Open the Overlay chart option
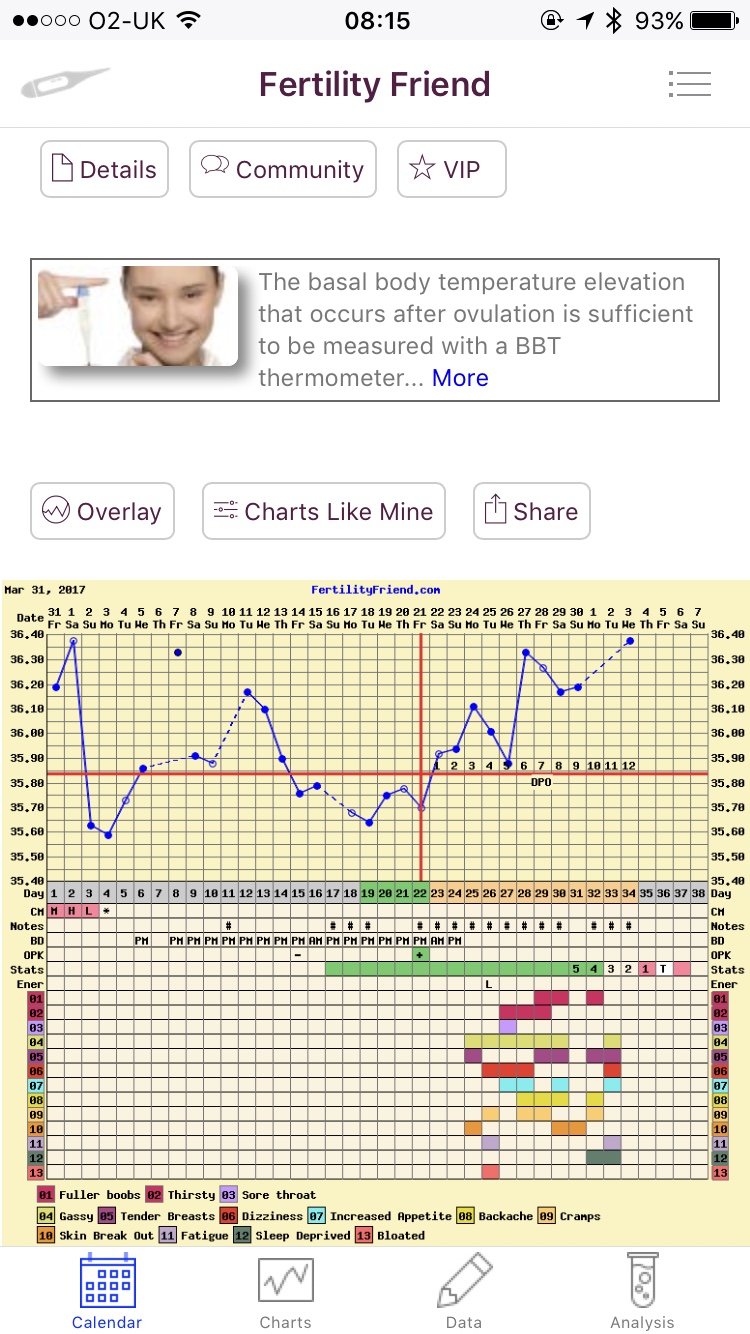 102,511
